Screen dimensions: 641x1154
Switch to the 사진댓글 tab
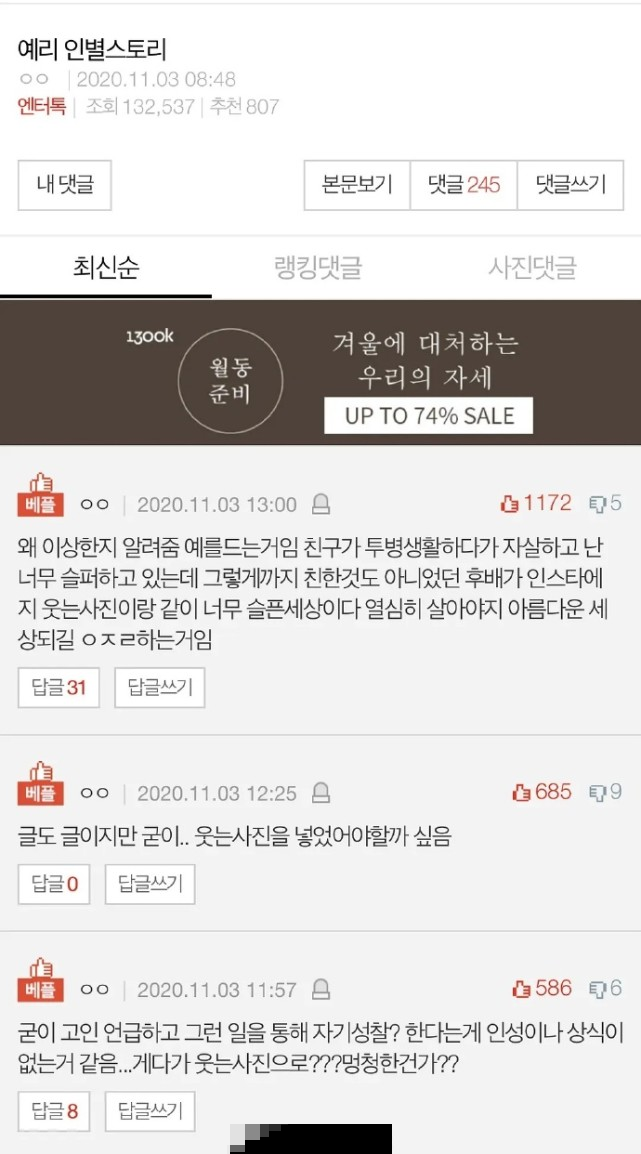coord(532,268)
